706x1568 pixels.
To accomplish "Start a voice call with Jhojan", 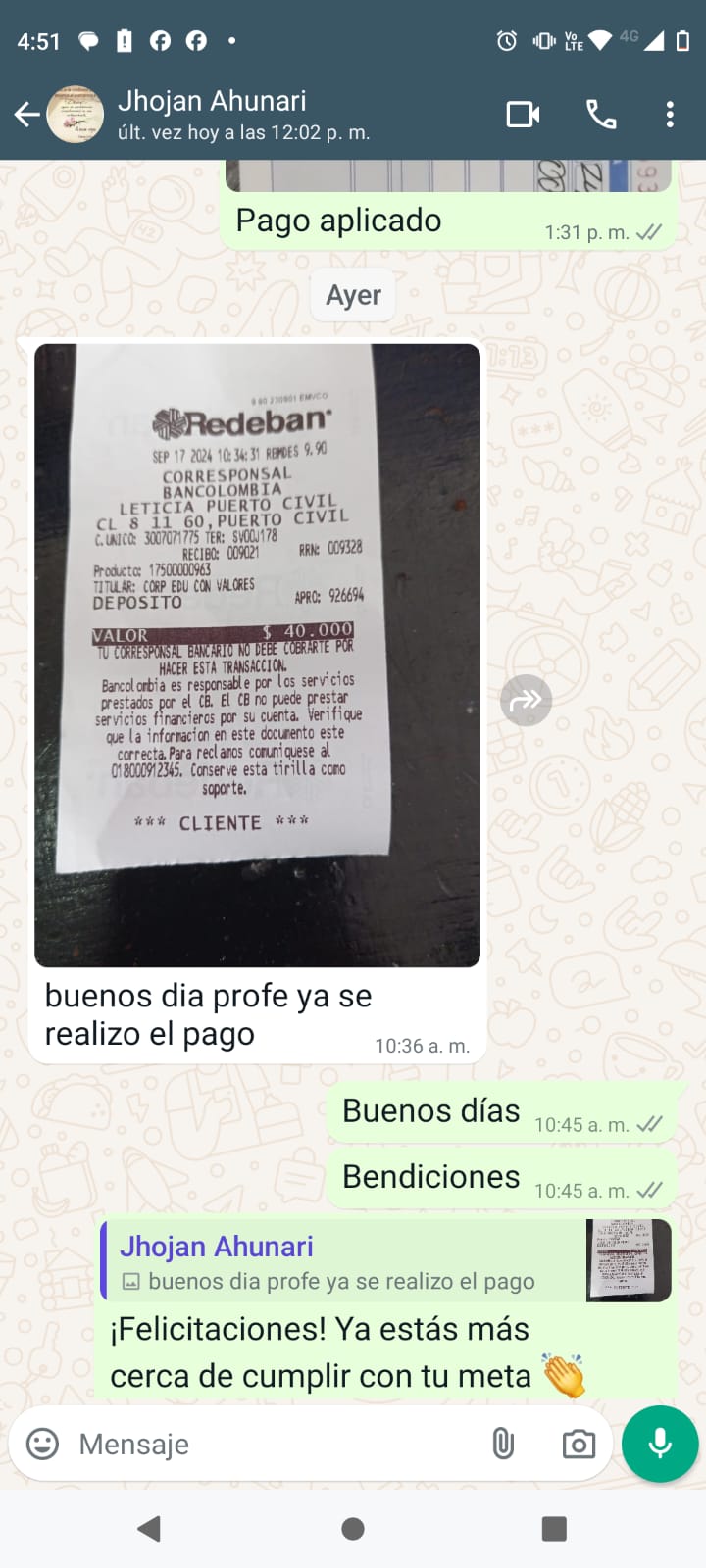I will click(x=600, y=115).
